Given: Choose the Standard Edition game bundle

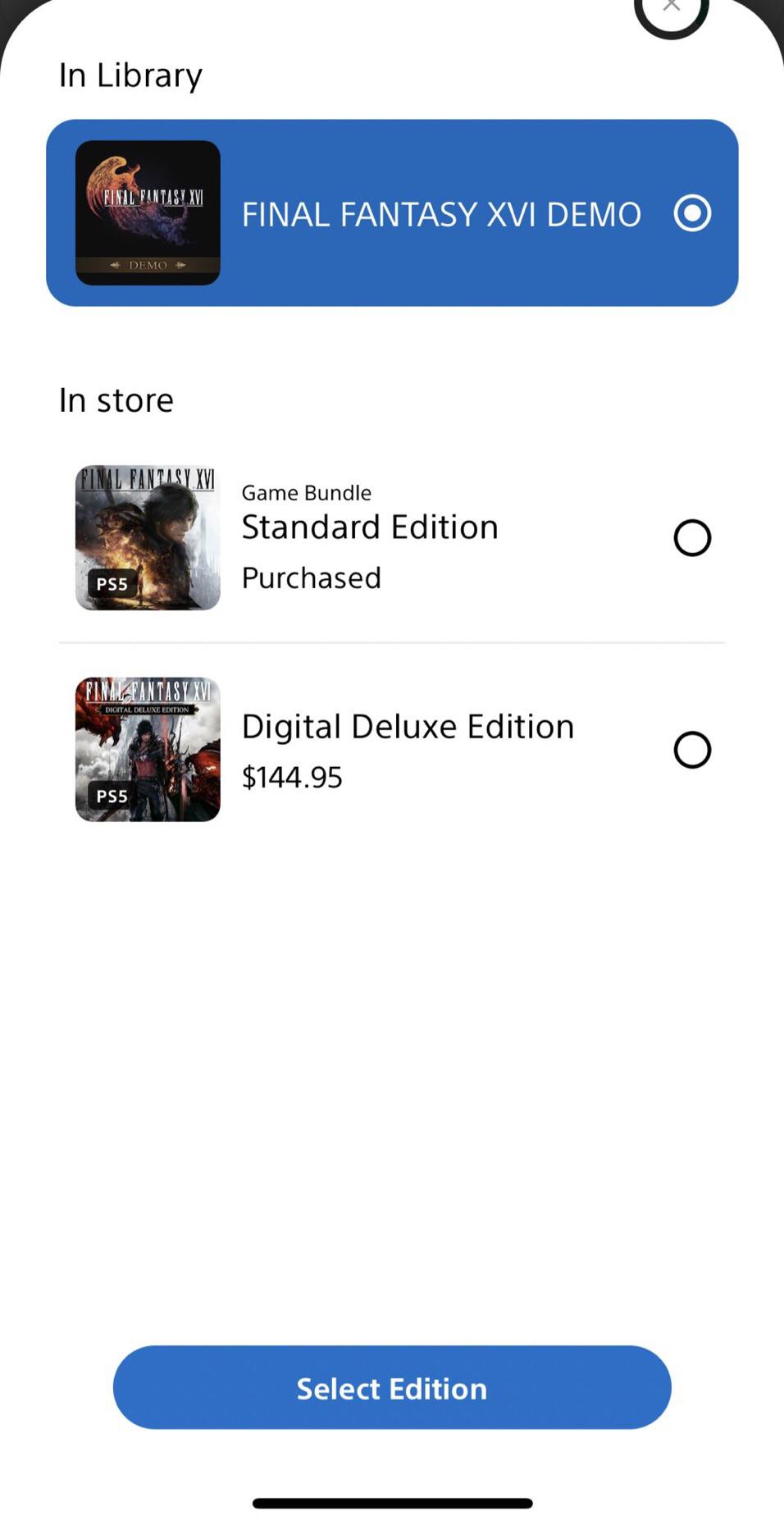Looking at the screenshot, I should [x=691, y=538].
